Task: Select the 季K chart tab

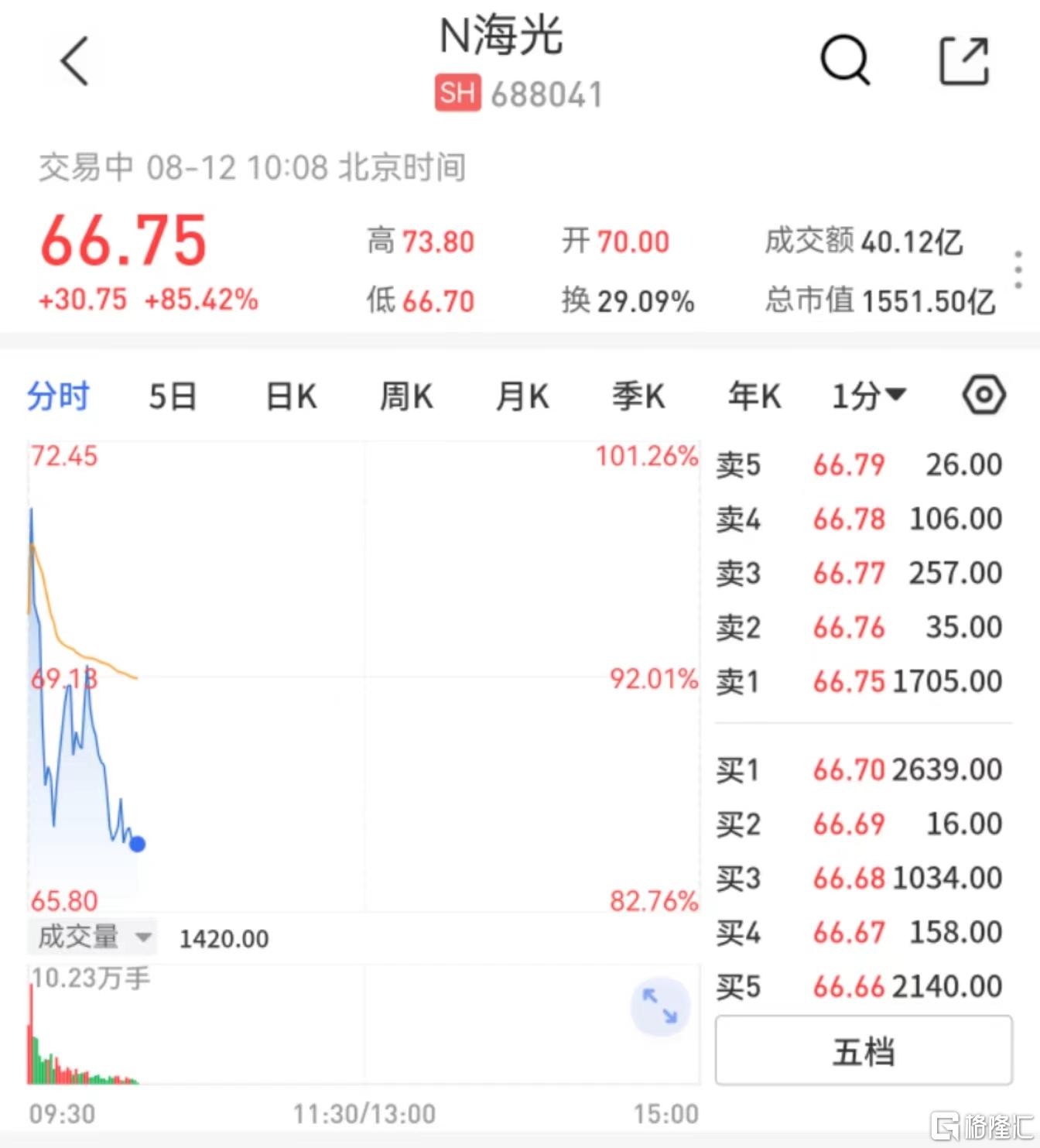Action: [638, 396]
